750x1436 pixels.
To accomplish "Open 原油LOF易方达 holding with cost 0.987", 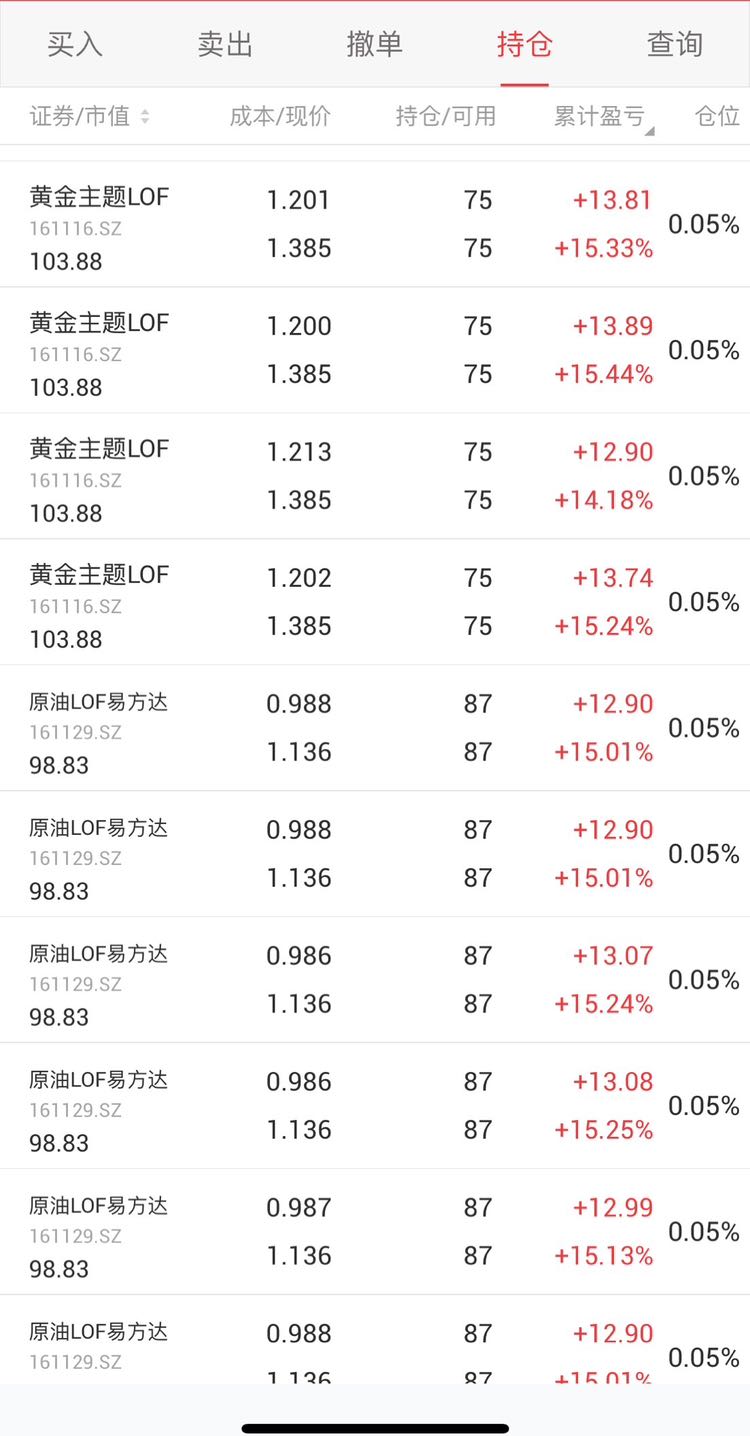I will [375, 1232].
